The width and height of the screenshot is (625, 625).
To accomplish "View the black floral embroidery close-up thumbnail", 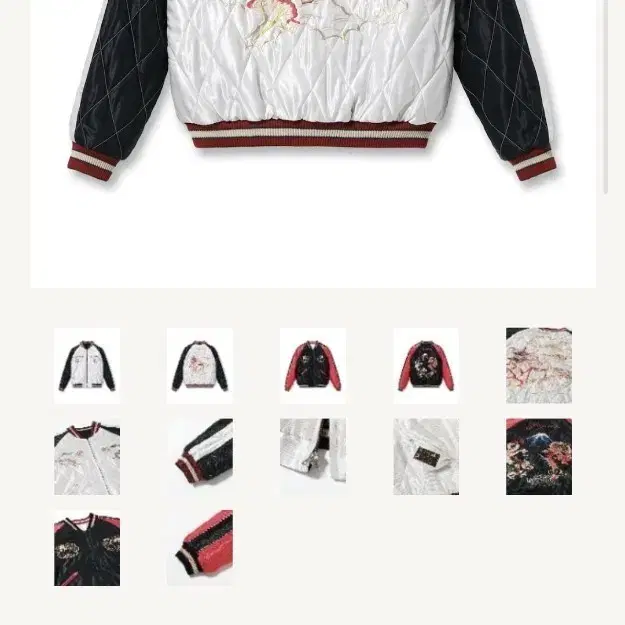I will [x=539, y=457].
